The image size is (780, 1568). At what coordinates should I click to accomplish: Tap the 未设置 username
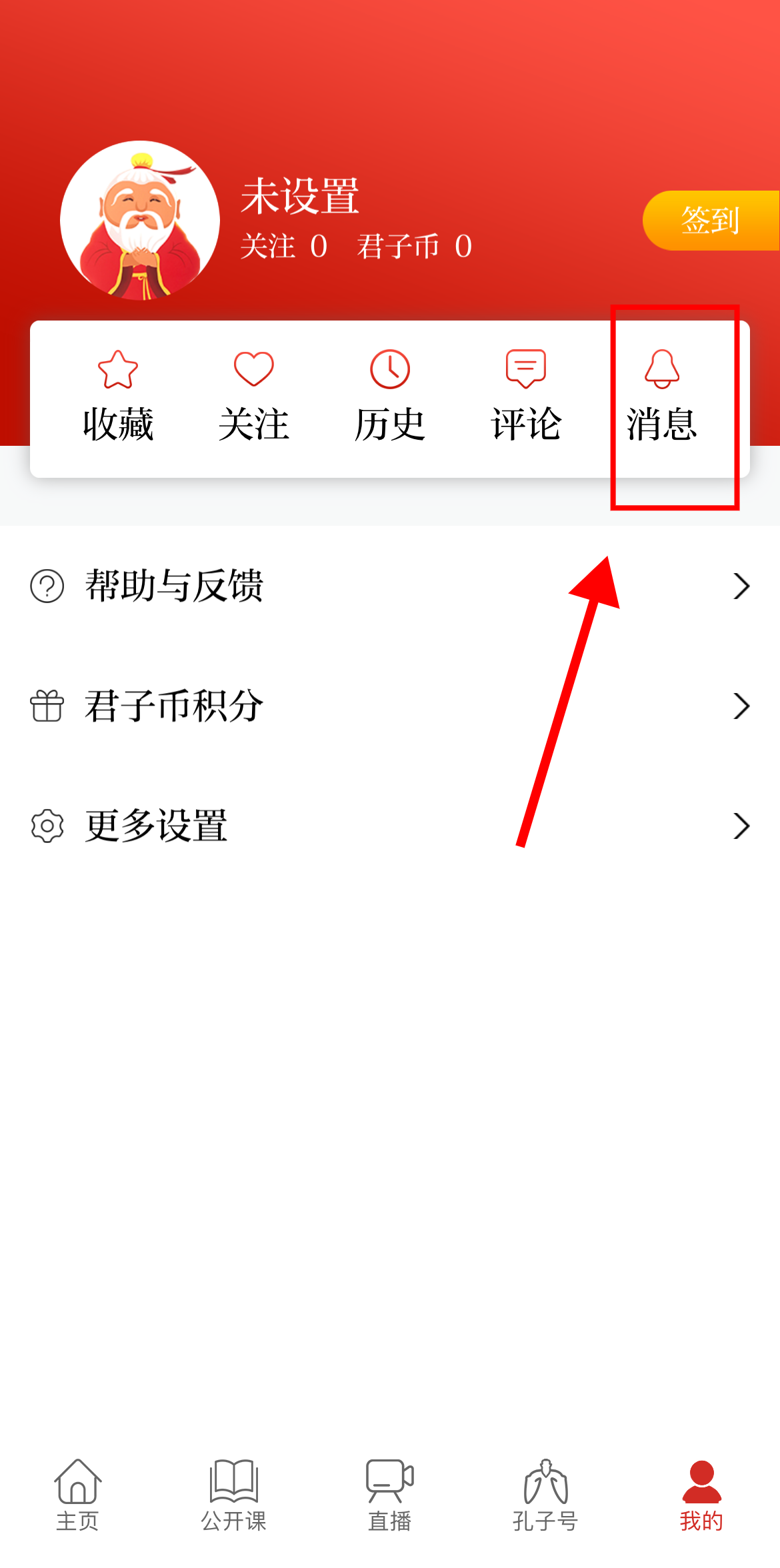tap(300, 197)
